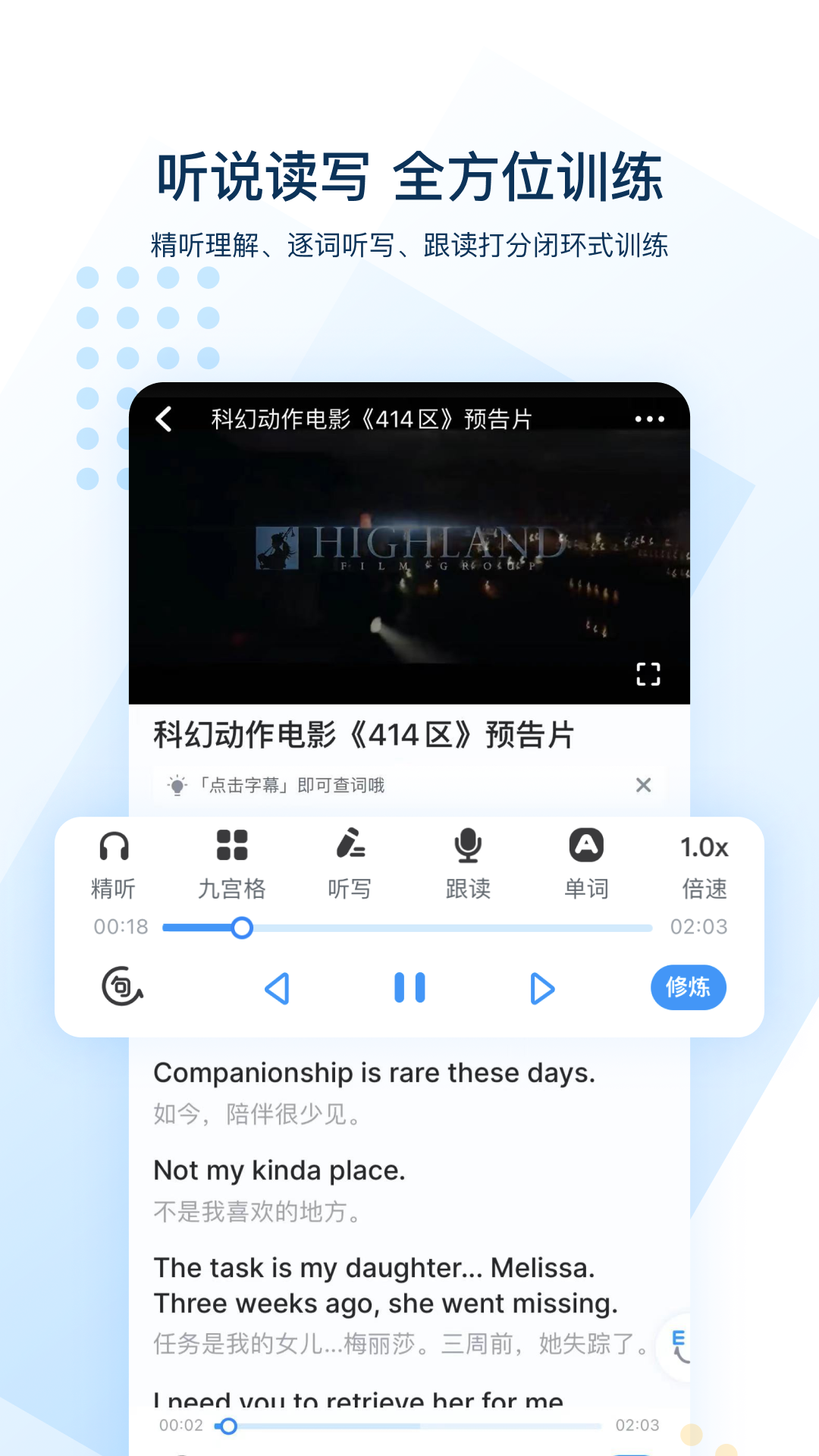Tap the loop repeat playback icon
Image resolution: width=819 pixels, height=1456 pixels.
tap(121, 987)
